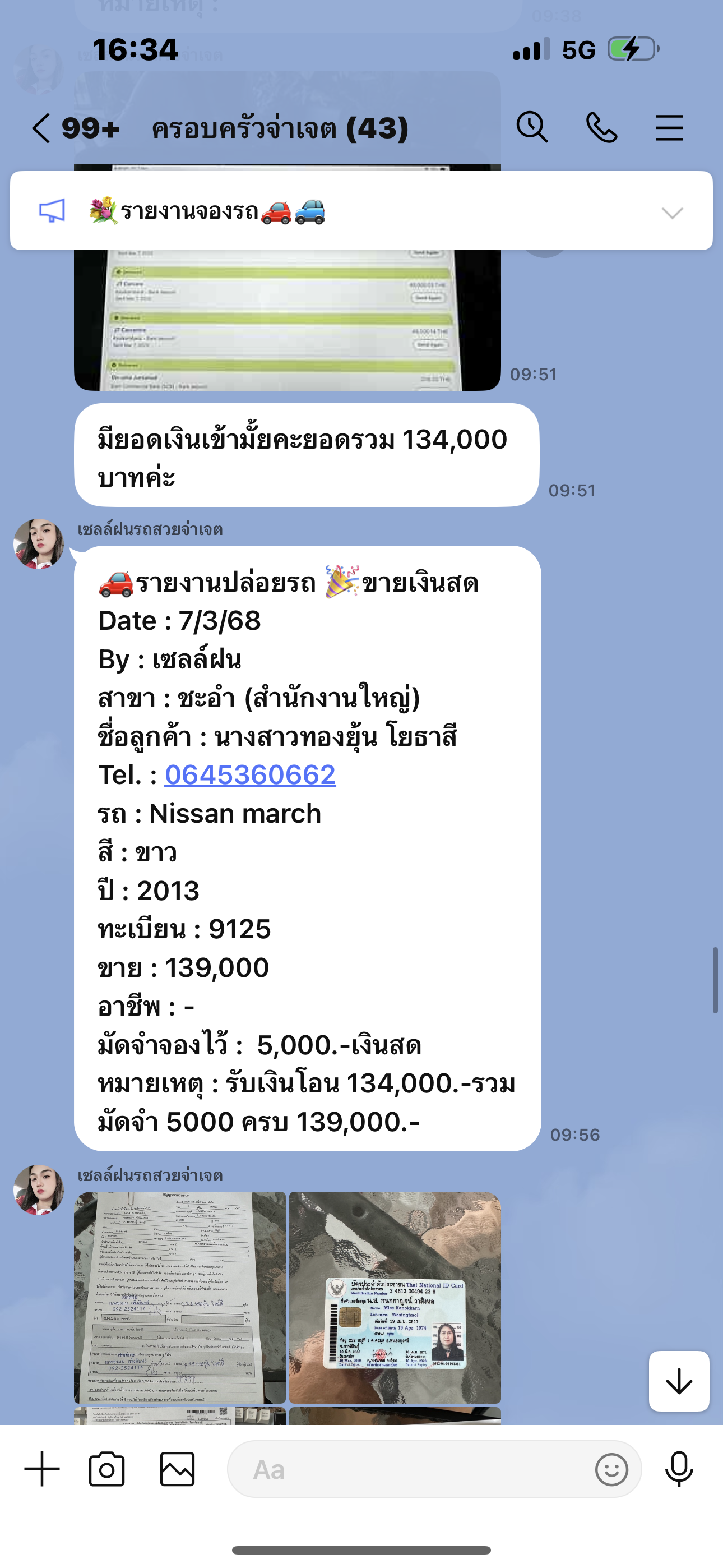Open the plus attachment menu
Image resolution: width=723 pixels, height=1568 pixels.
(42, 1468)
